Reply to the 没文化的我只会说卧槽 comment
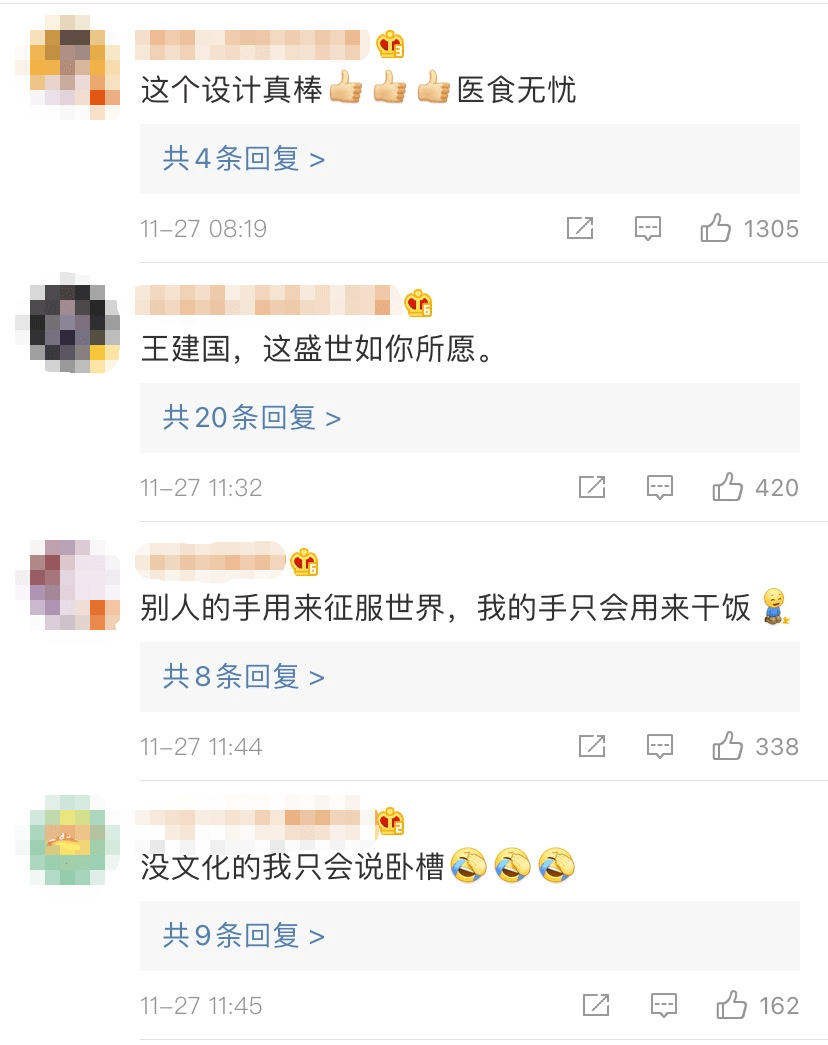 pyautogui.click(x=664, y=1006)
